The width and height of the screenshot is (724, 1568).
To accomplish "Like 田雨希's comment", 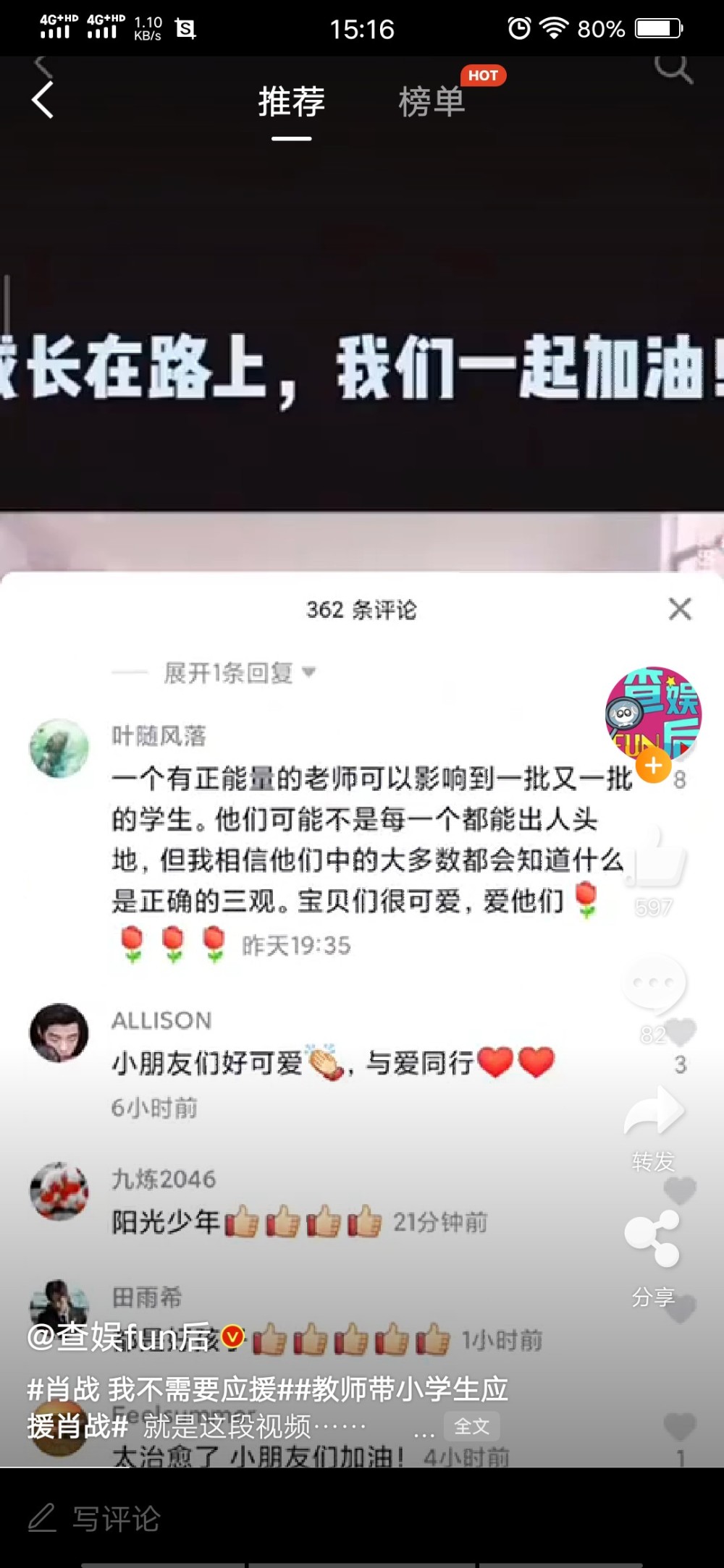I will pyautogui.click(x=680, y=1310).
